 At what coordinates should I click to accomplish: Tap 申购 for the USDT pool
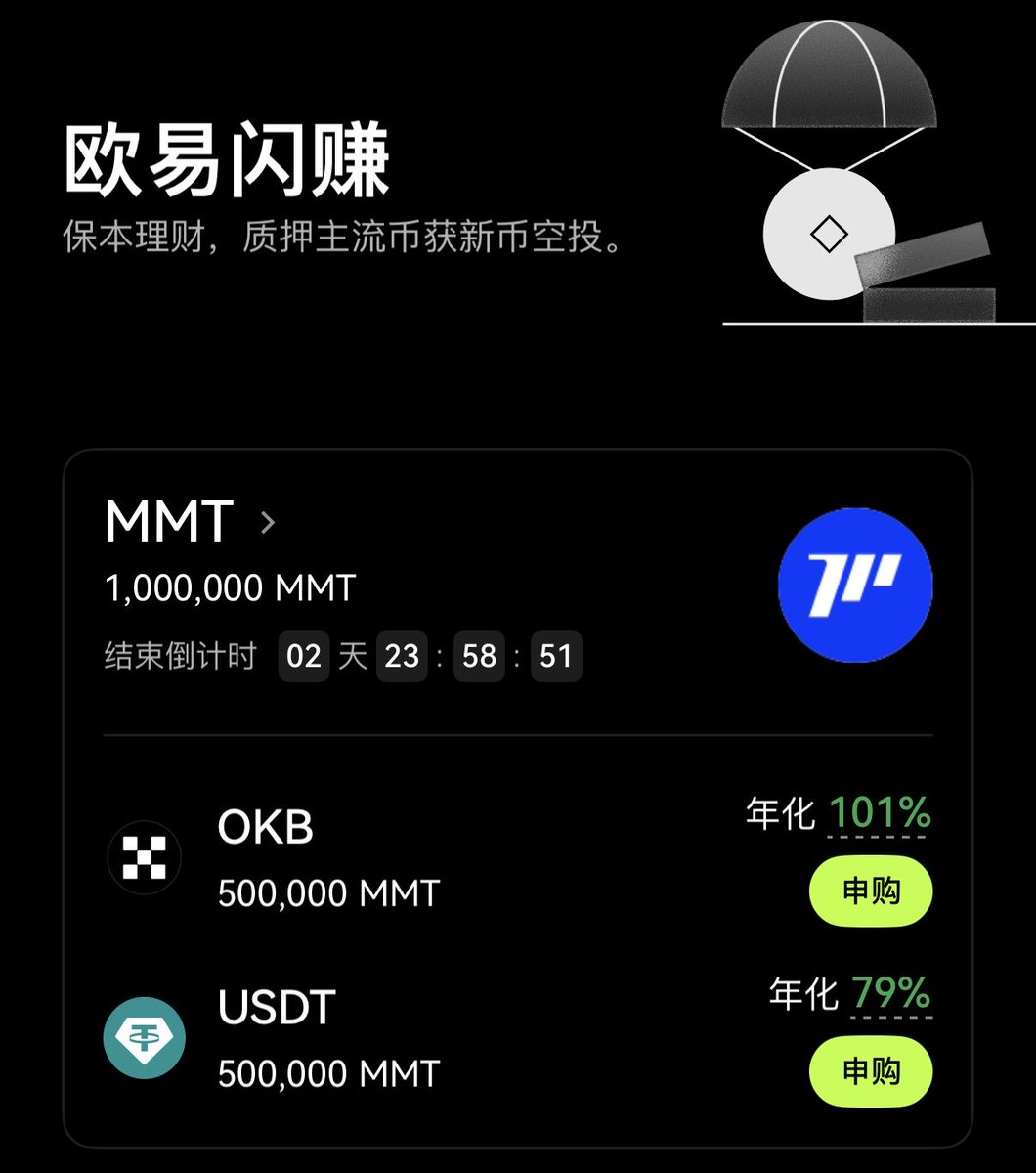click(x=871, y=1071)
